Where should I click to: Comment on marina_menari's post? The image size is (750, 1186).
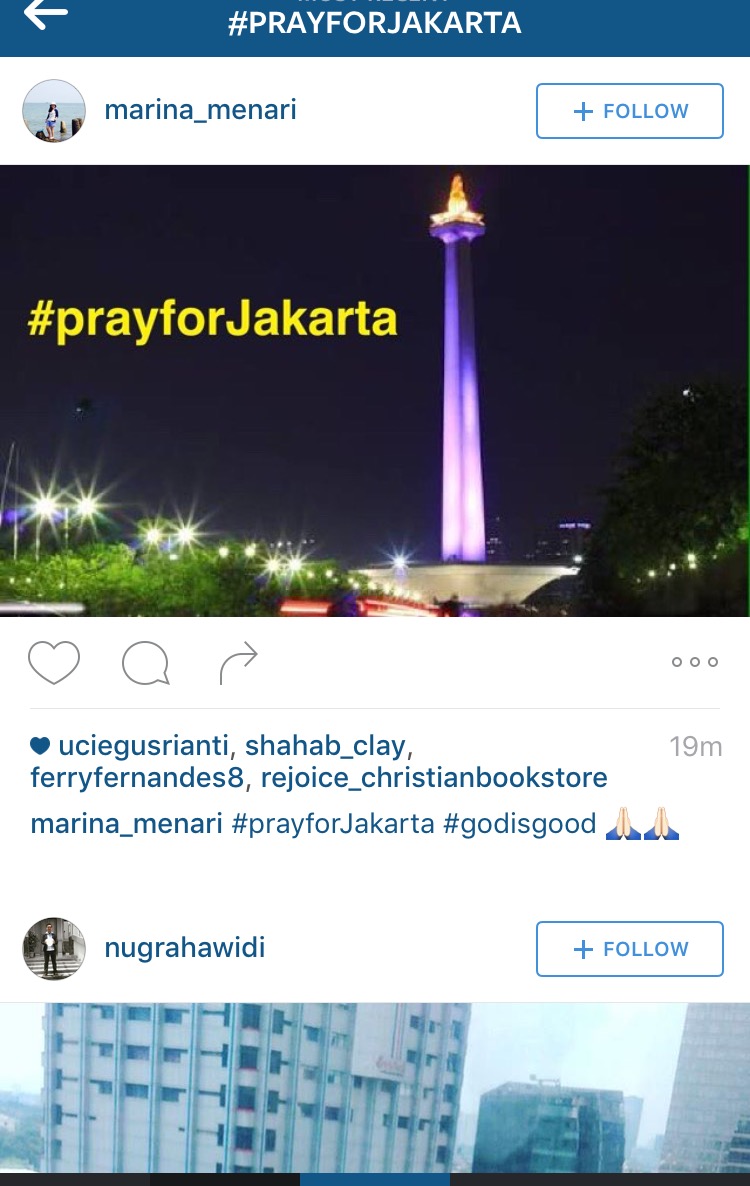point(146,663)
